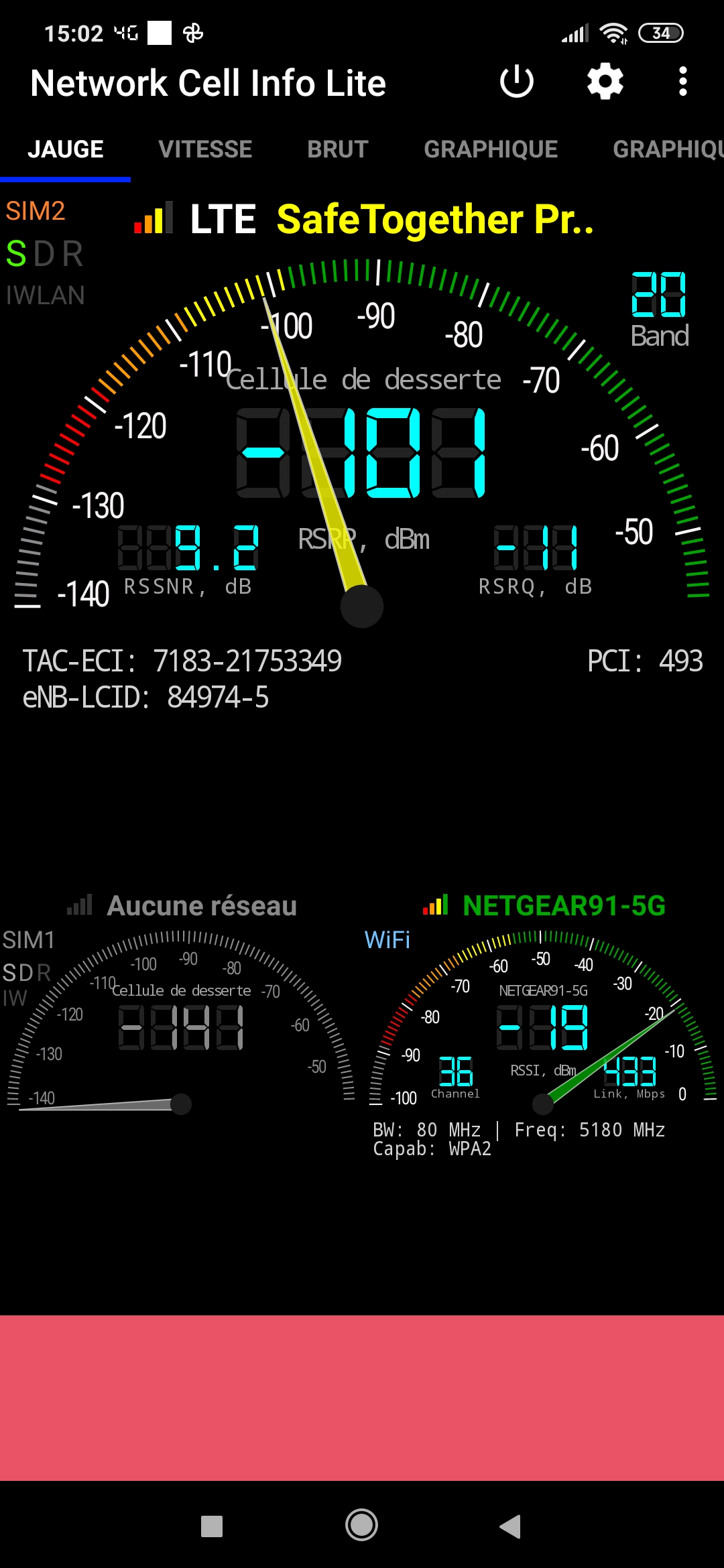The width and height of the screenshot is (724, 1568).
Task: Tap the power icon in the app bar
Action: point(517,82)
